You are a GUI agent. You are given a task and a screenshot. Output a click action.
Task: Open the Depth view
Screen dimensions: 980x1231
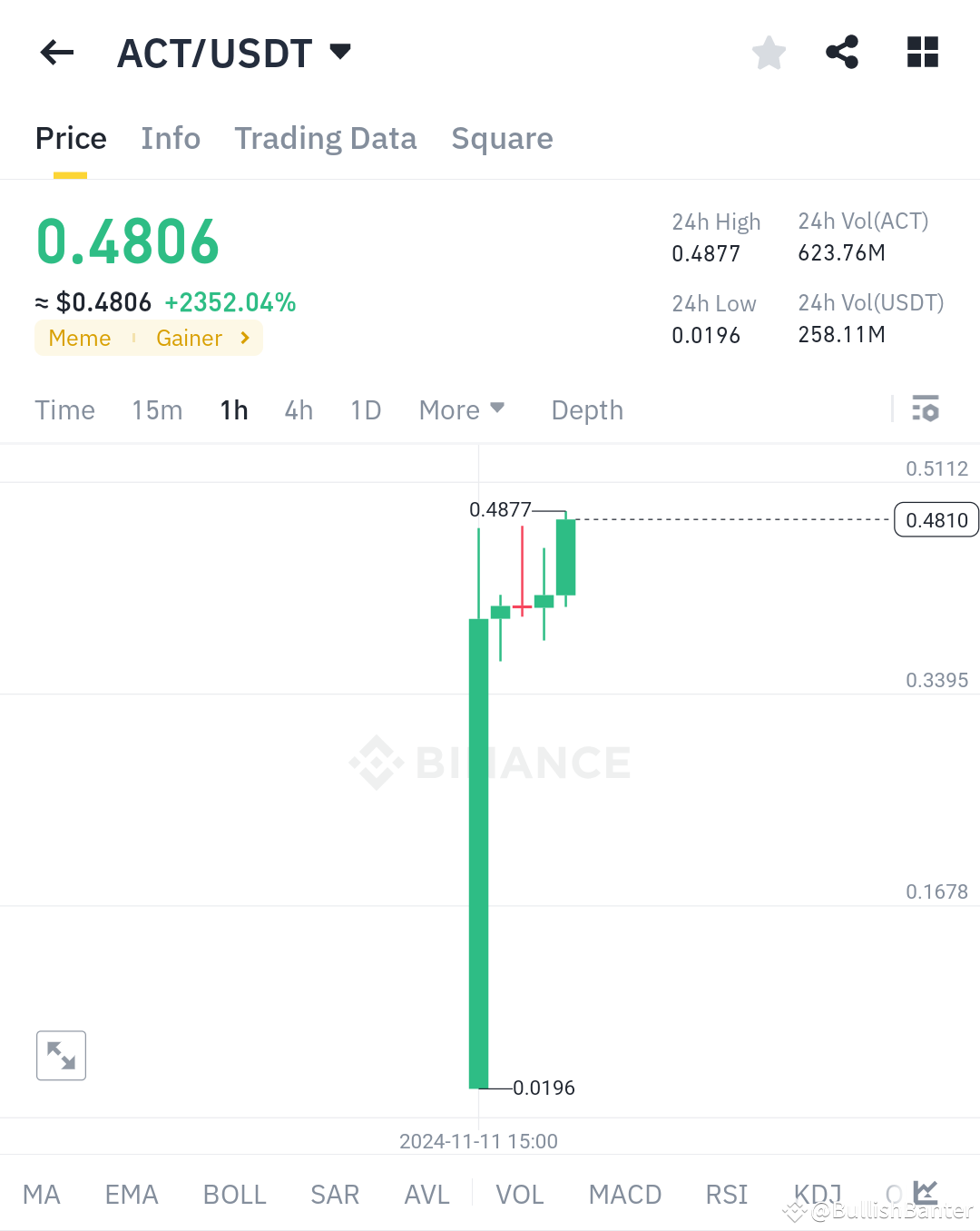point(586,409)
